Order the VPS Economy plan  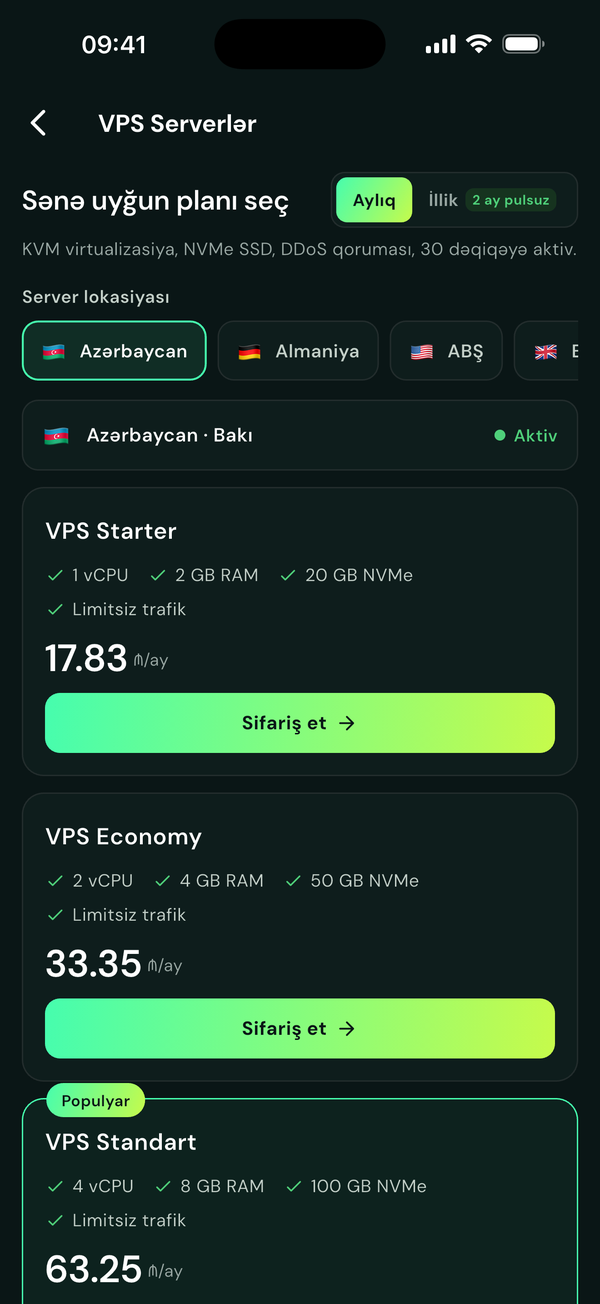point(300,1028)
